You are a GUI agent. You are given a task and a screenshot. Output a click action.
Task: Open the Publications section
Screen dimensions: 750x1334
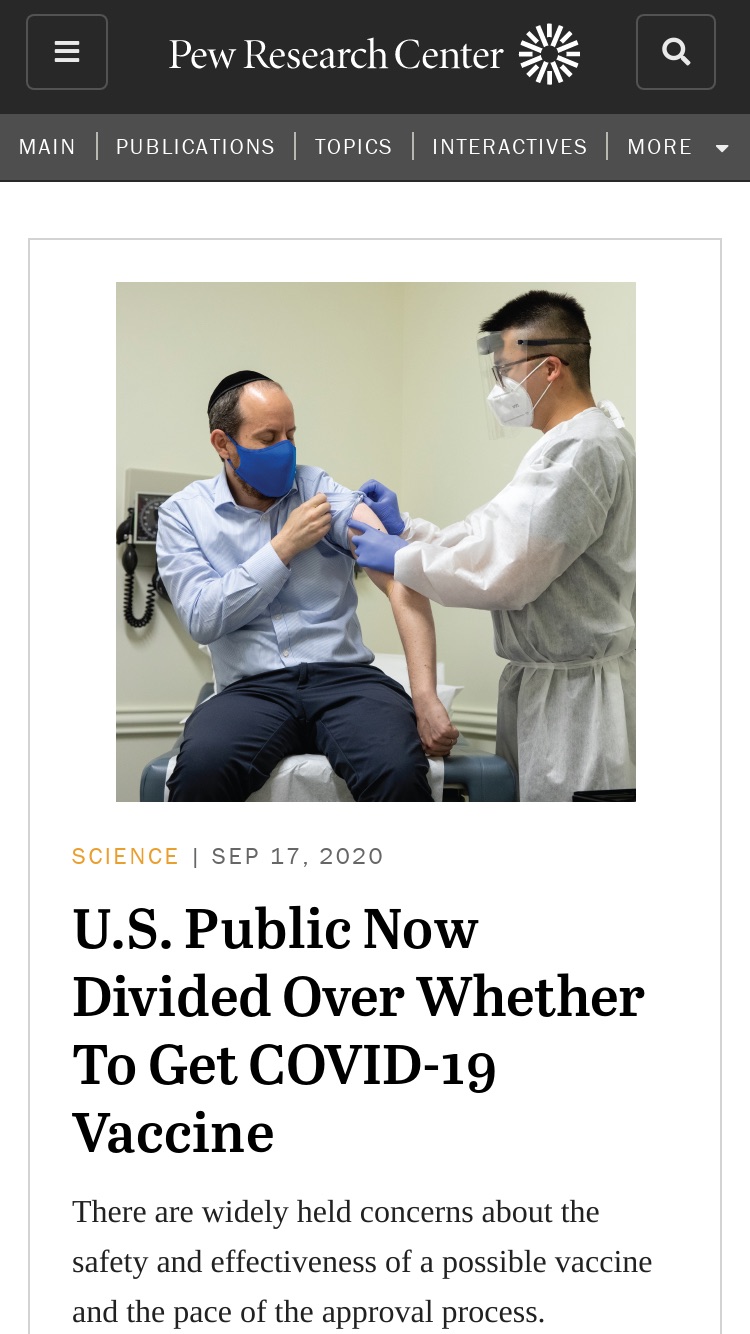tap(195, 147)
